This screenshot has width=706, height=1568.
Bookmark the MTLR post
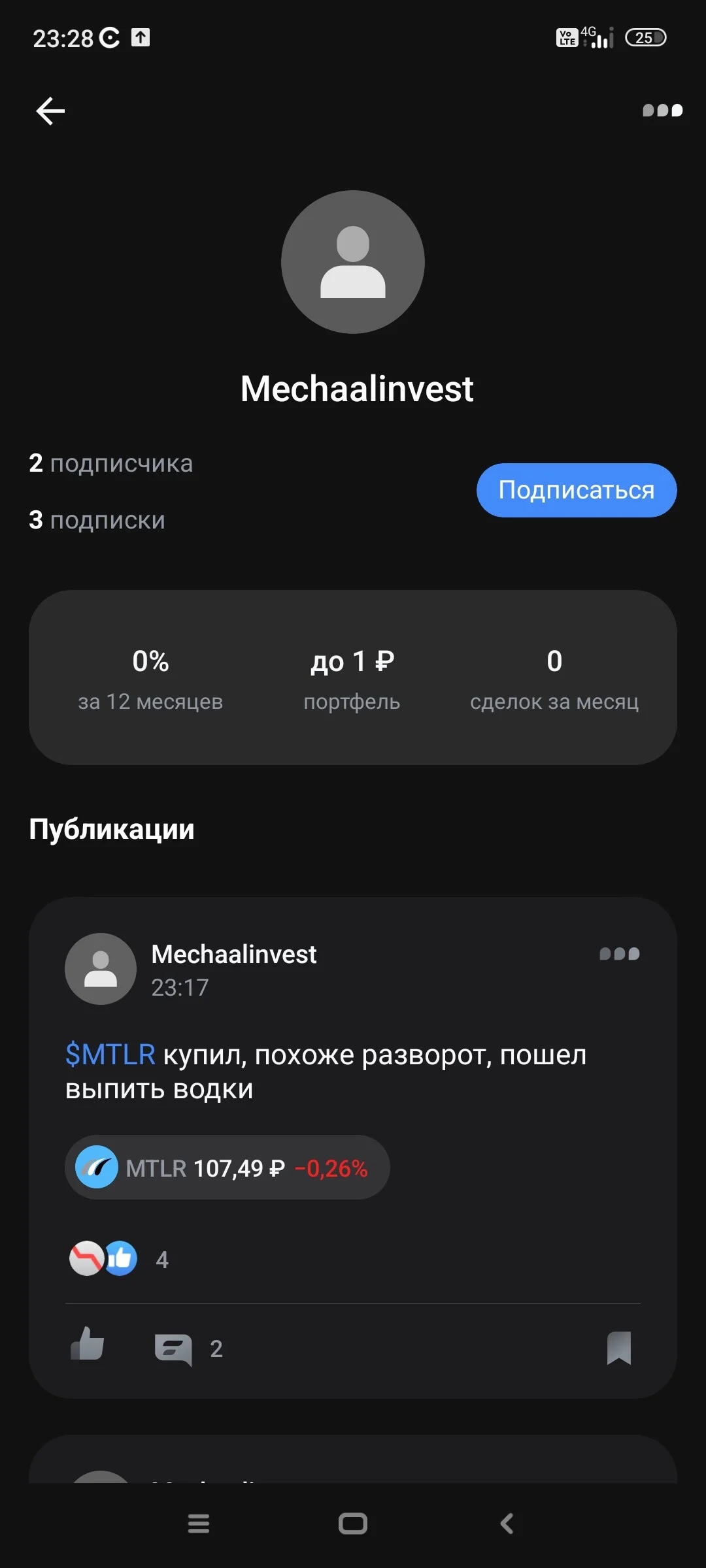point(618,1348)
